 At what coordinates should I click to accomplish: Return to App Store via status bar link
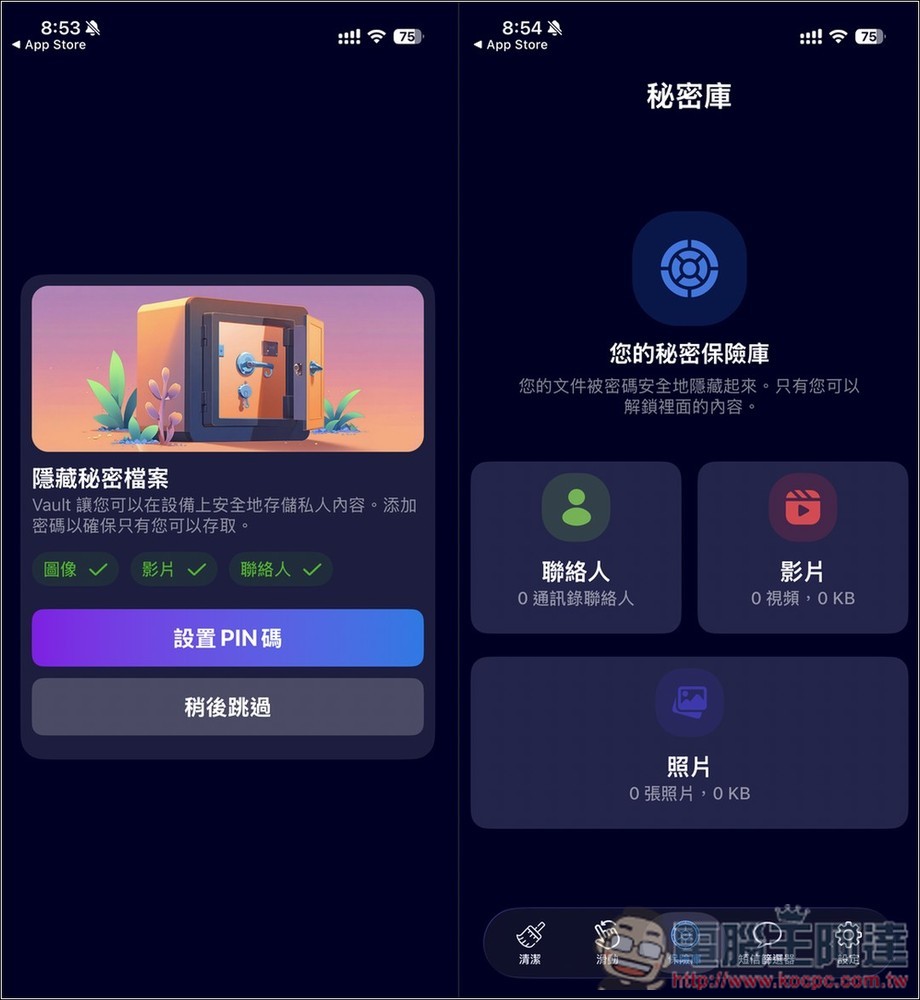pos(48,44)
